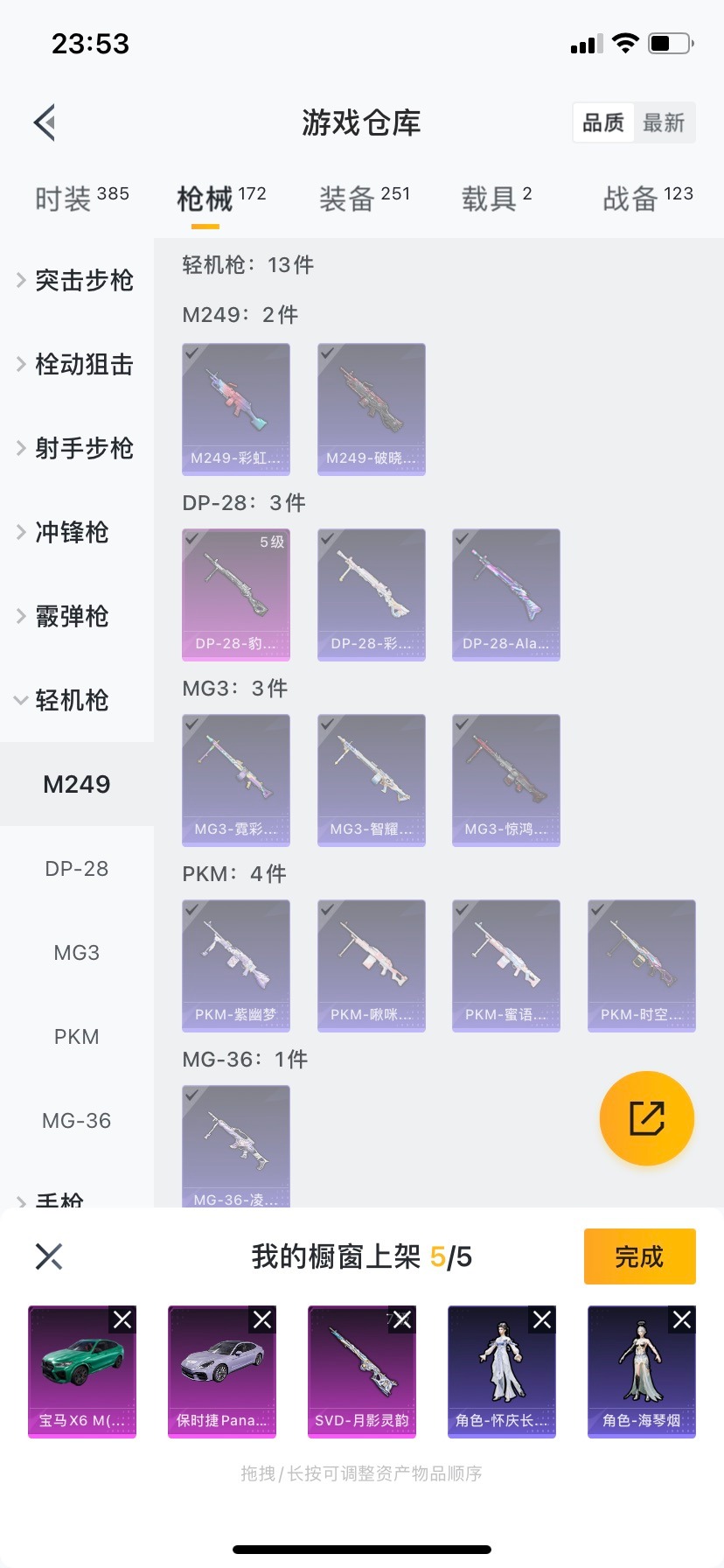The image size is (724, 1568).
Task: Open the share/export floating button
Action: 646,1118
